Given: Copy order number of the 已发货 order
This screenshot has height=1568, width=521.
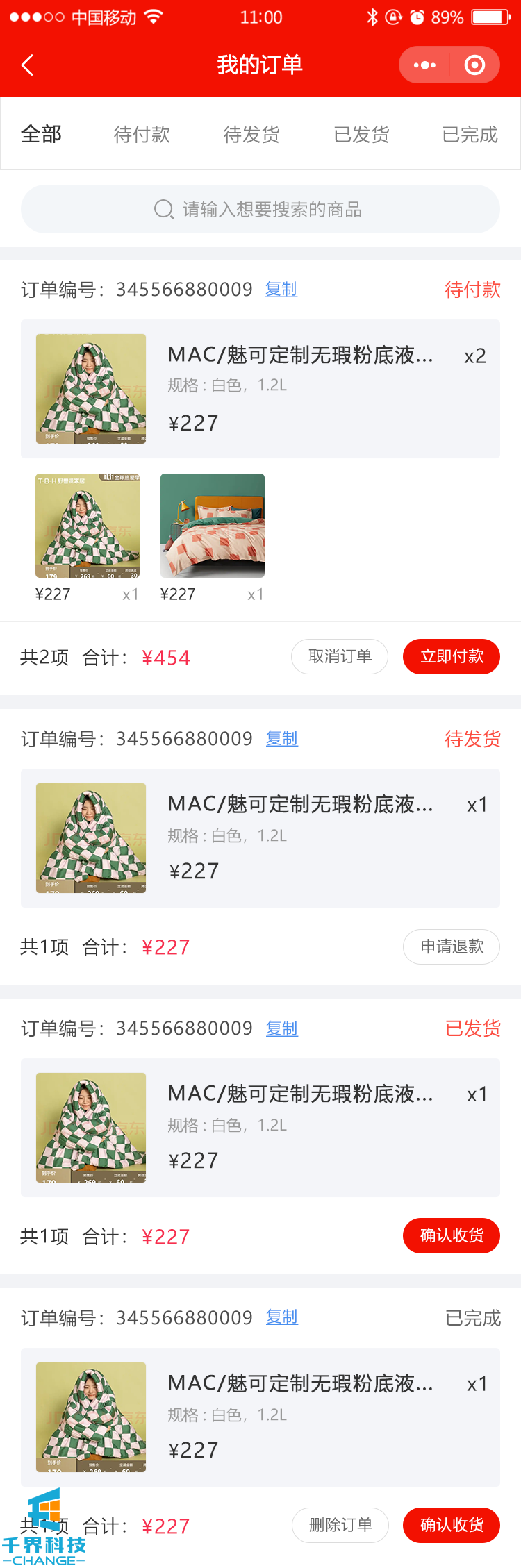Looking at the screenshot, I should click(282, 1028).
